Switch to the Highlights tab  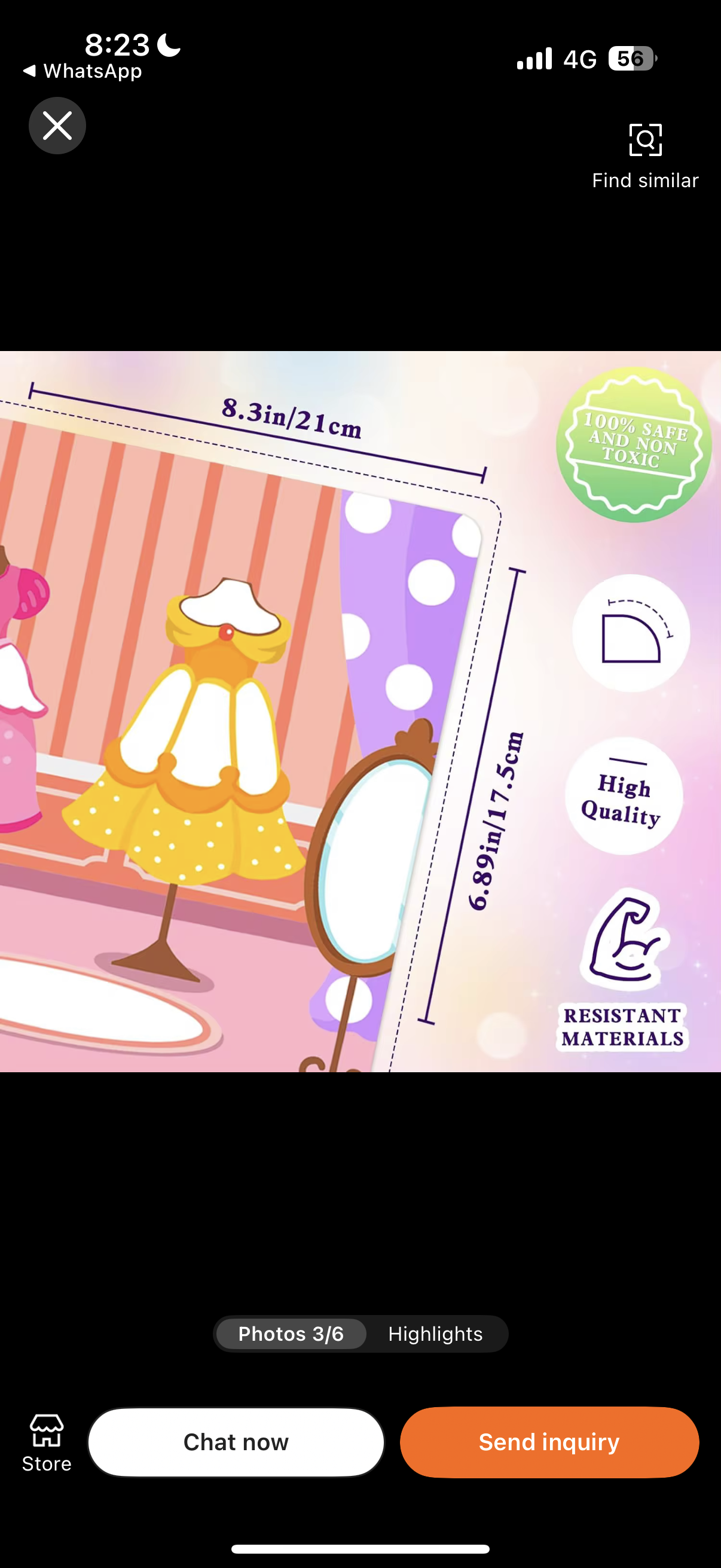[x=435, y=1334]
